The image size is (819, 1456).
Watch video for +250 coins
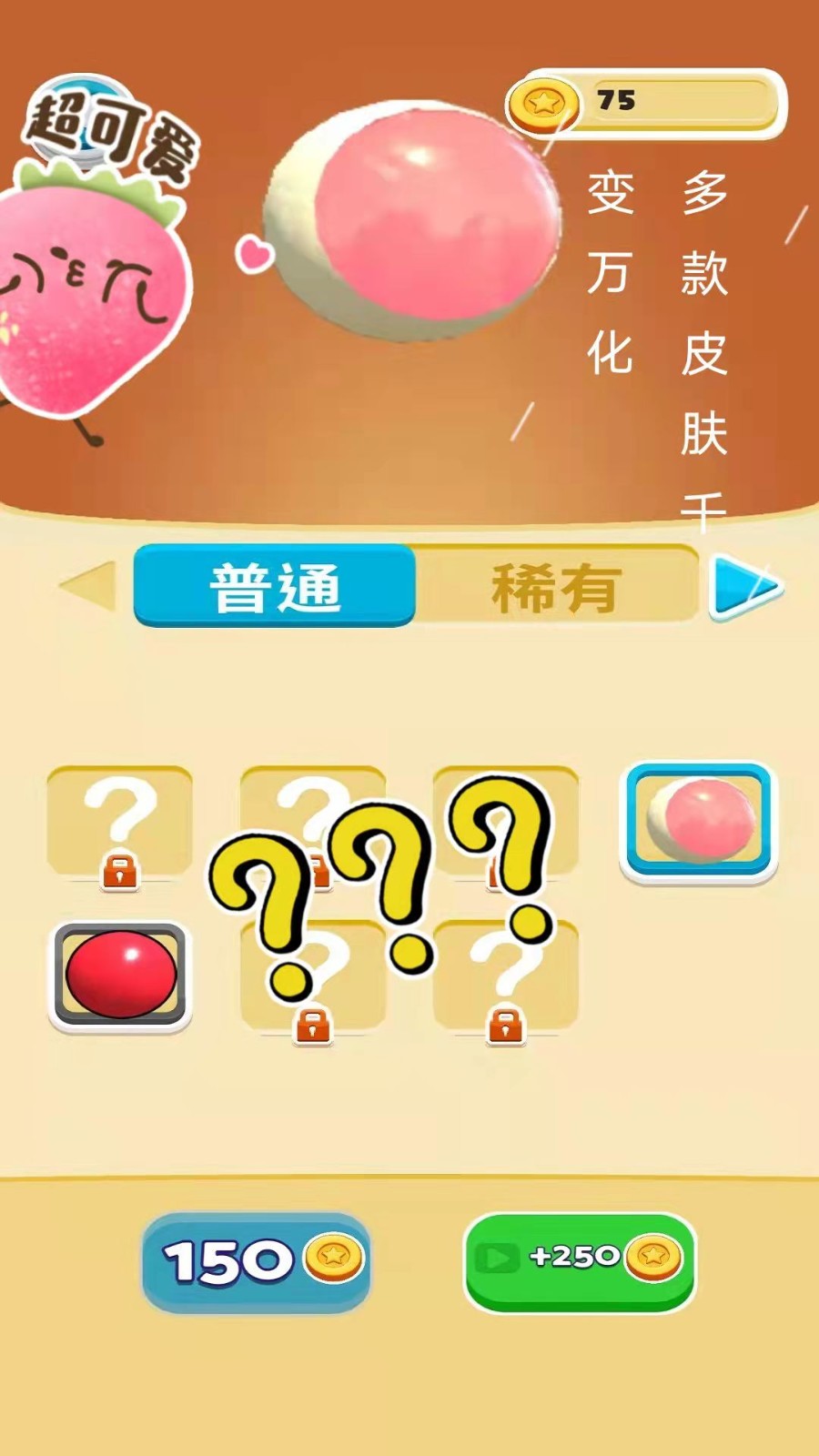(x=580, y=1260)
